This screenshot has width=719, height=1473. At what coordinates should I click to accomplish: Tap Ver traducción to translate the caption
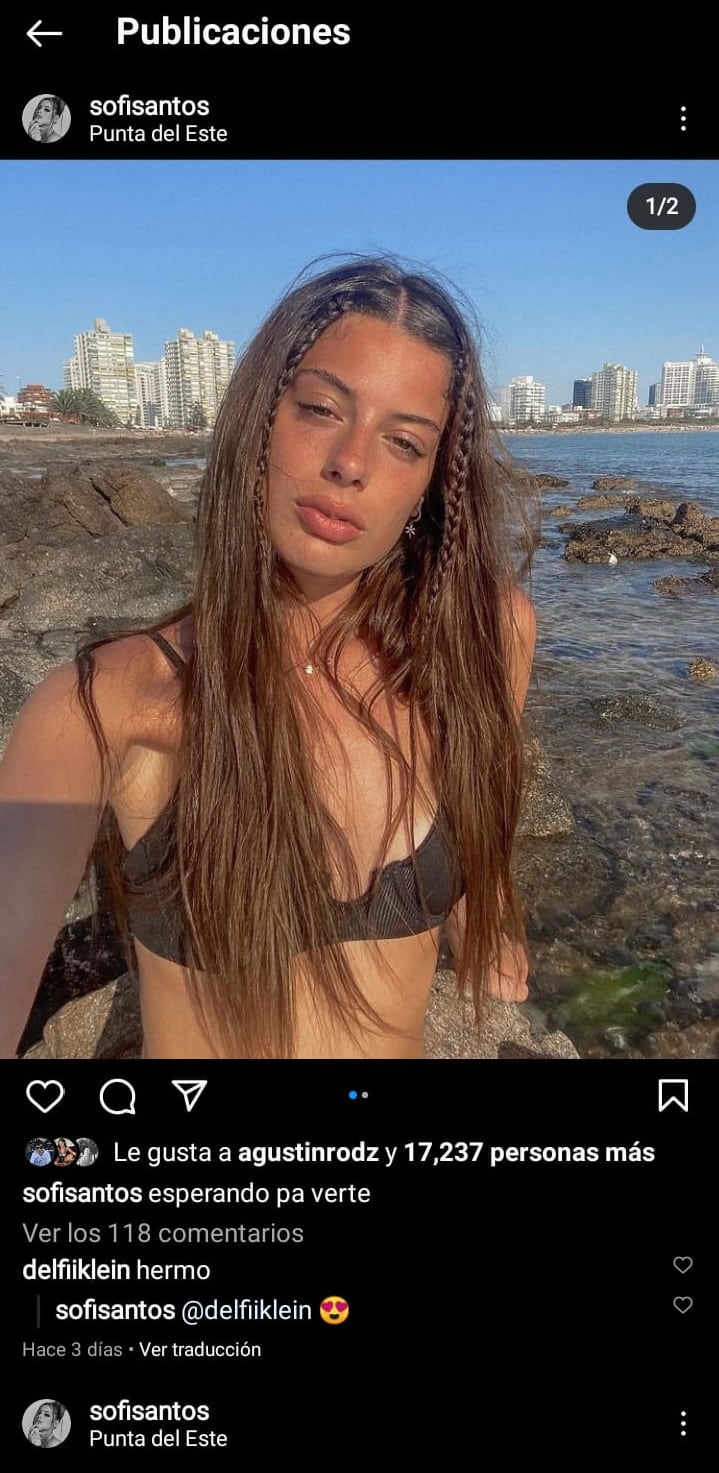pos(200,1349)
